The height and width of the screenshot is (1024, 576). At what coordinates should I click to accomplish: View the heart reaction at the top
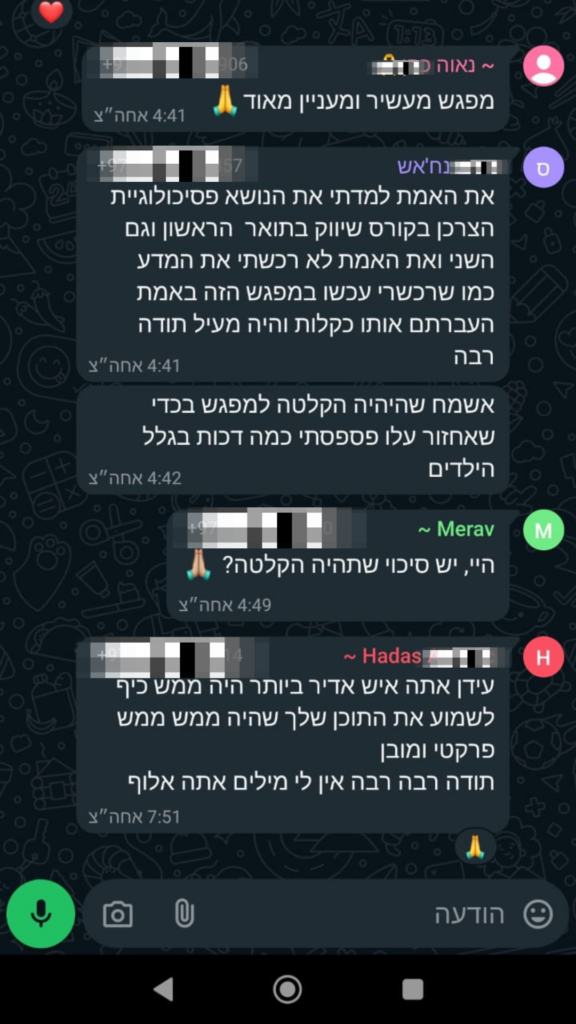tap(52, 12)
